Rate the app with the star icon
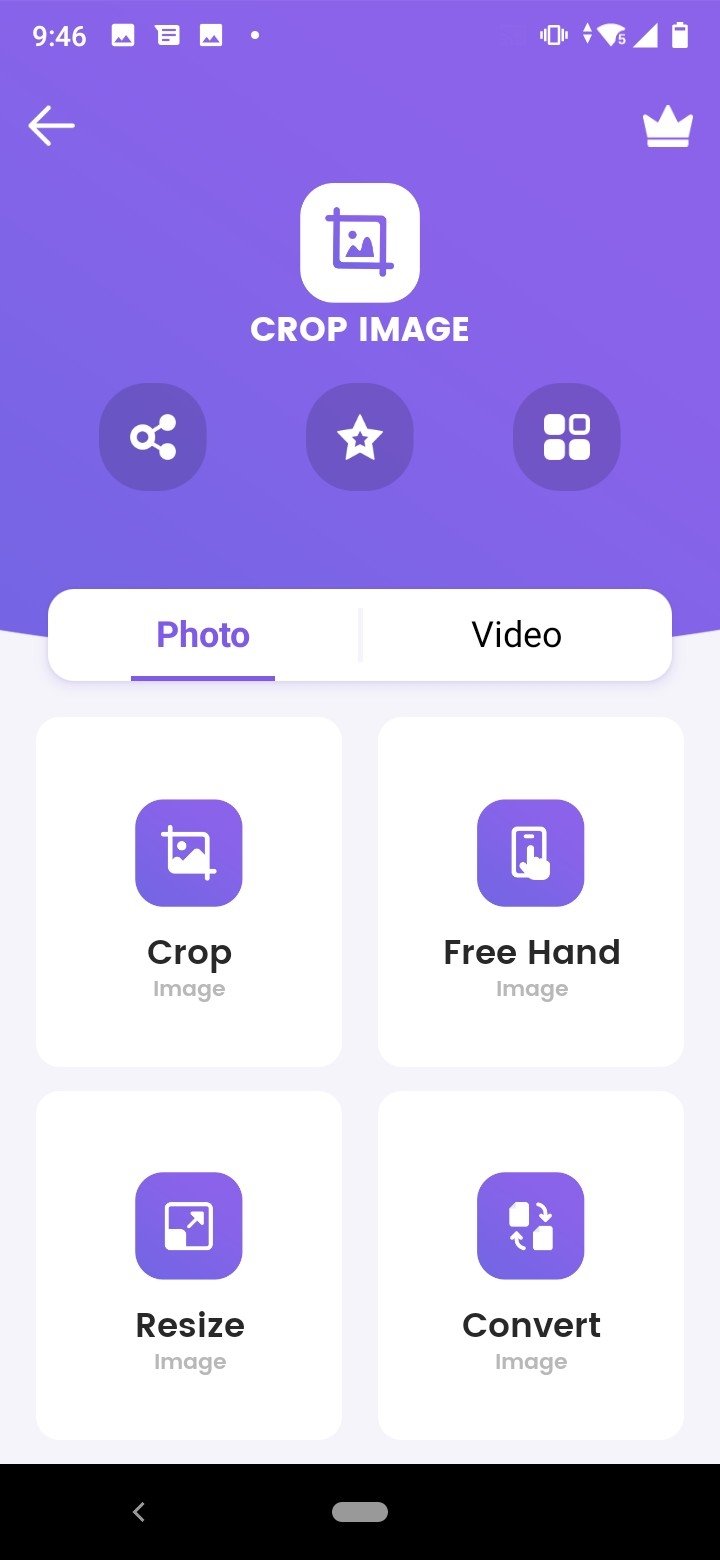The width and height of the screenshot is (720, 1560). (x=360, y=437)
